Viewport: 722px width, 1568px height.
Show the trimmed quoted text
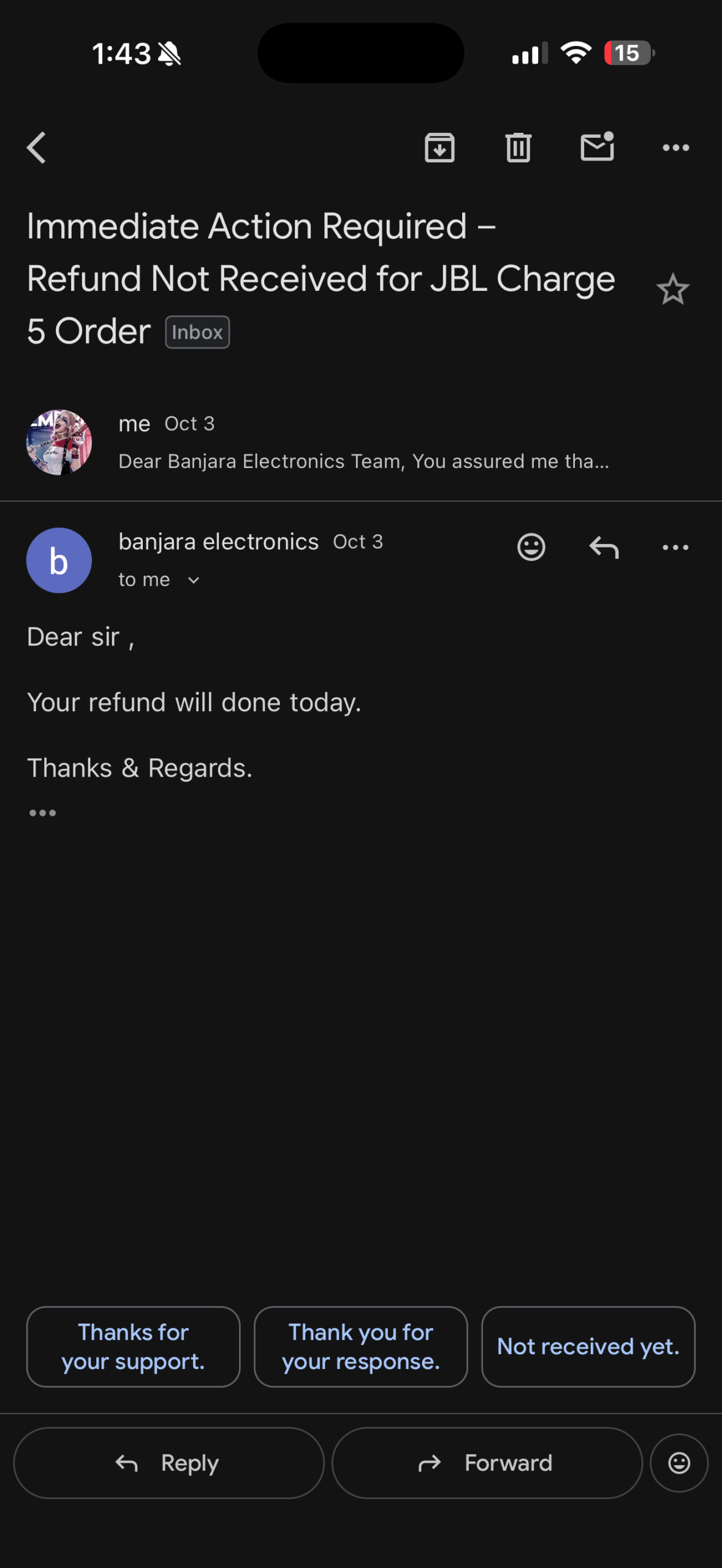[x=42, y=813]
